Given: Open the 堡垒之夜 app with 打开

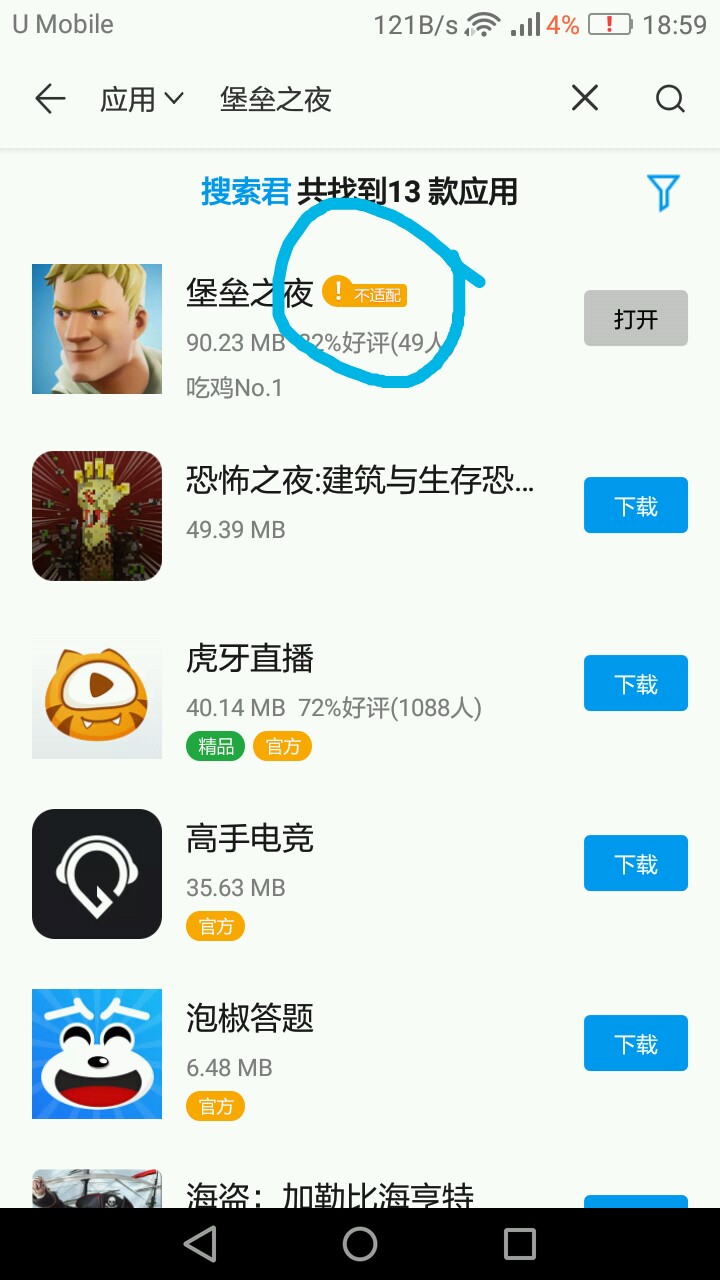Looking at the screenshot, I should point(635,318).
